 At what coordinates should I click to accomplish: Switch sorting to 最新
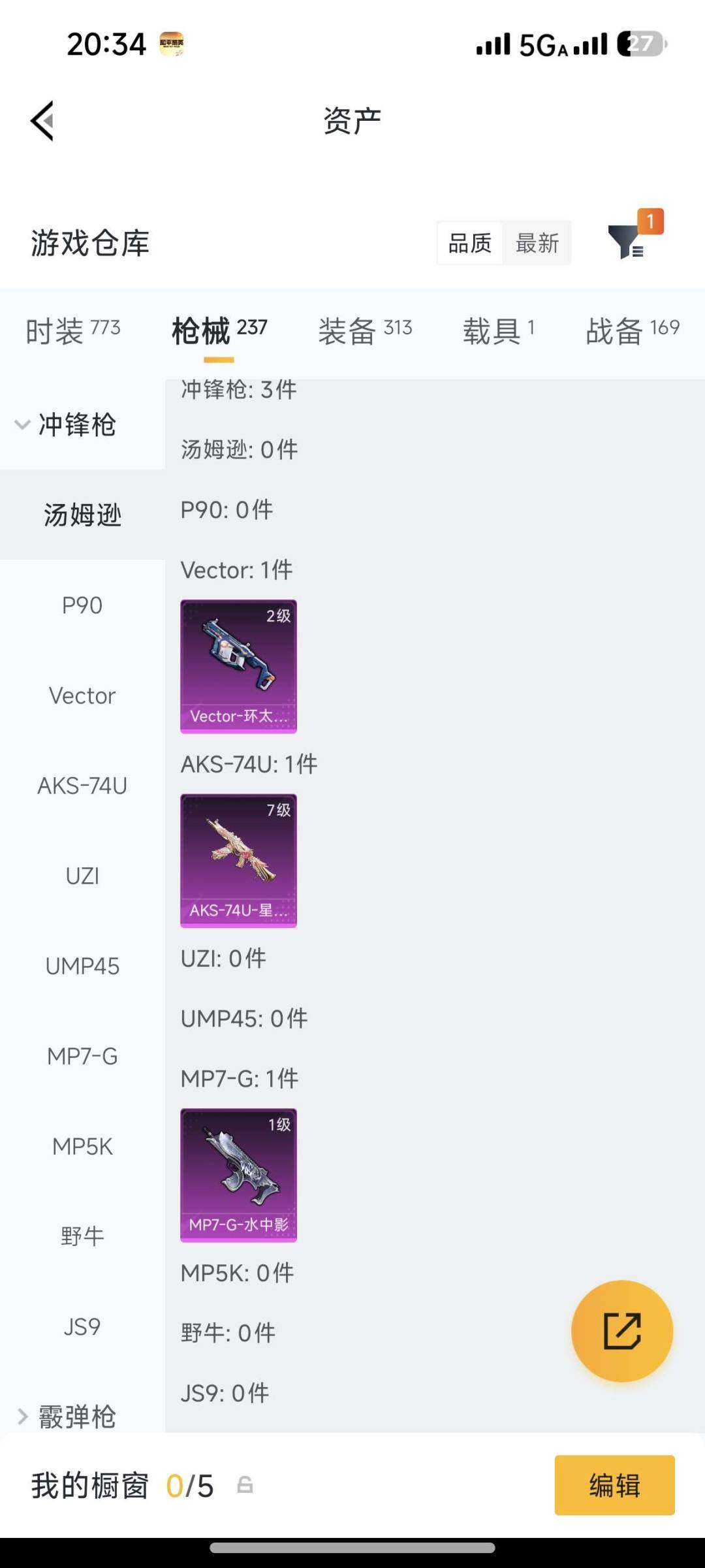[537, 242]
